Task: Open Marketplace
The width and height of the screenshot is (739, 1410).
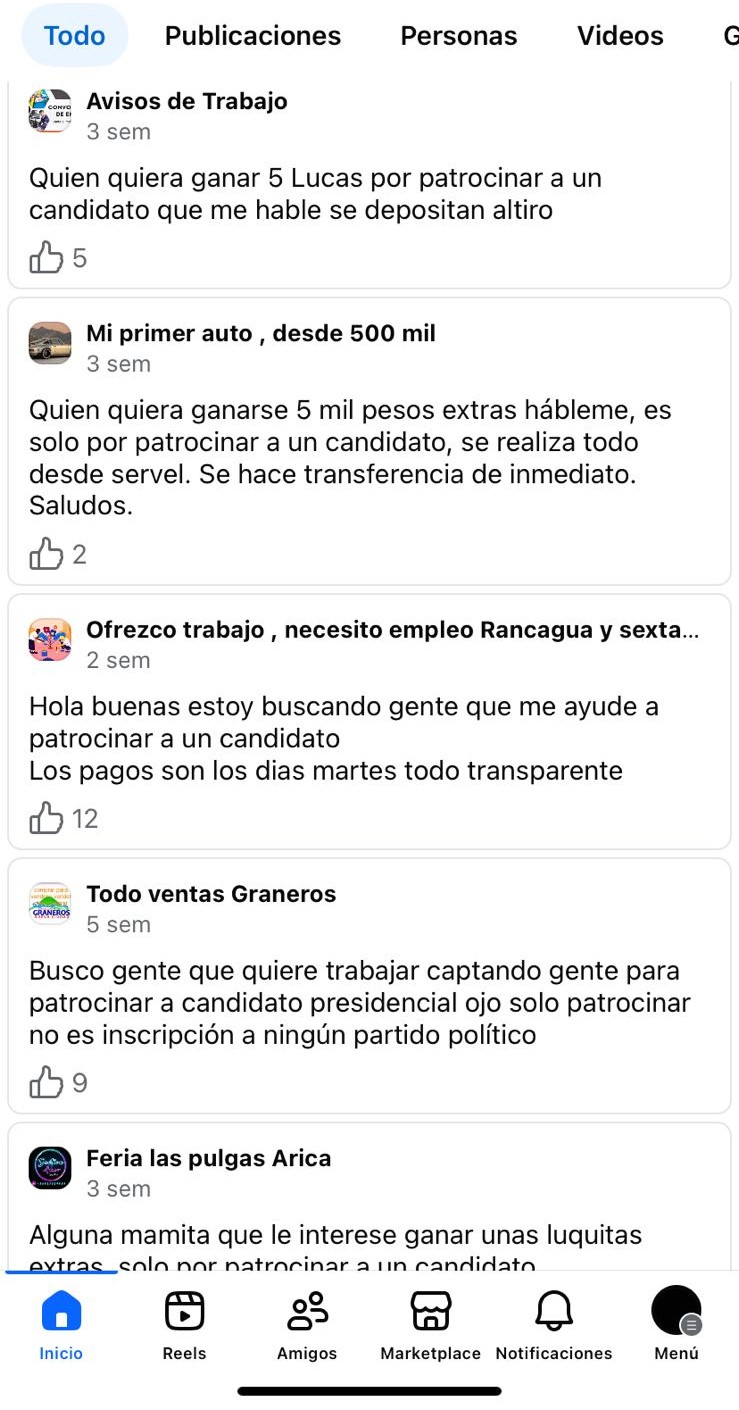Action: pyautogui.click(x=430, y=1324)
